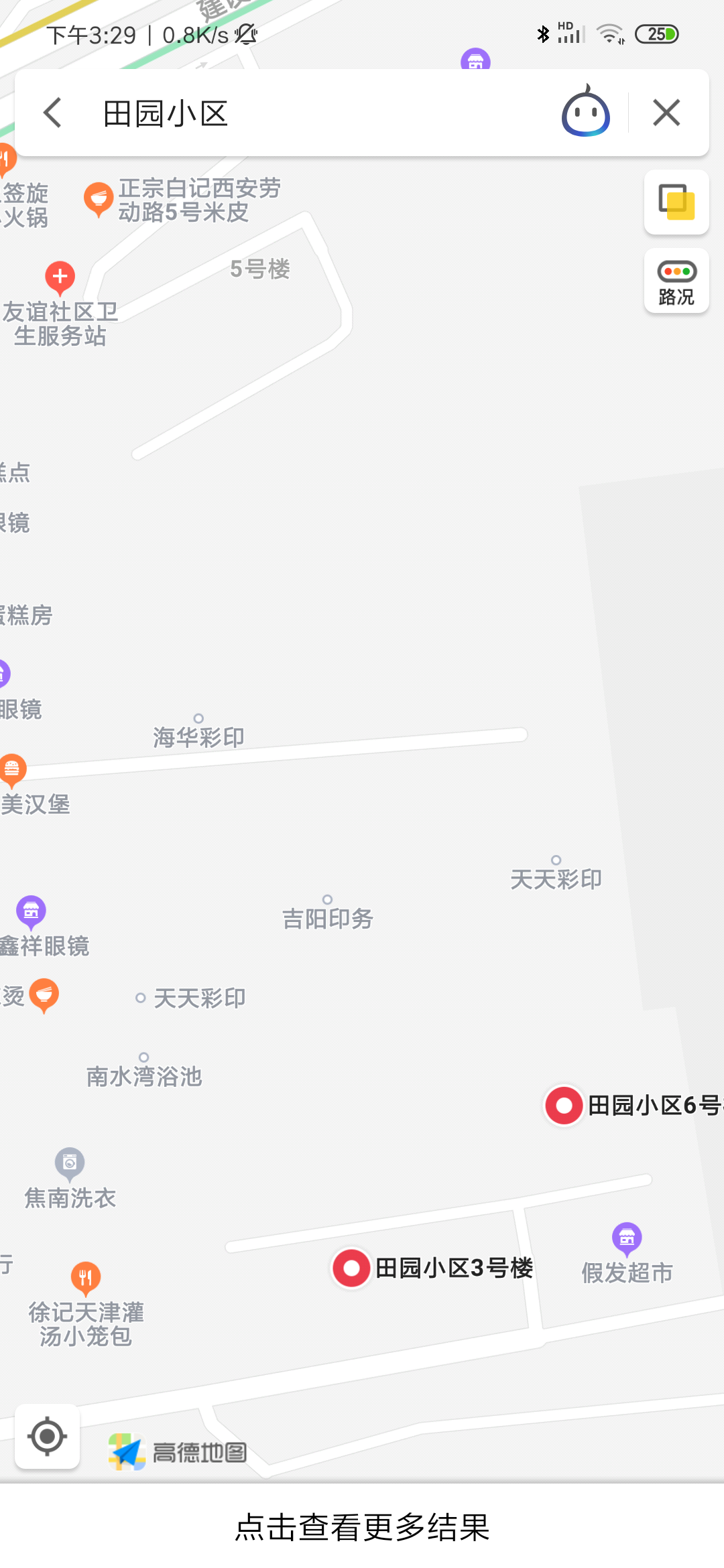Recenter the map on my location
Image resolution: width=724 pixels, height=1568 pixels.
click(48, 1436)
